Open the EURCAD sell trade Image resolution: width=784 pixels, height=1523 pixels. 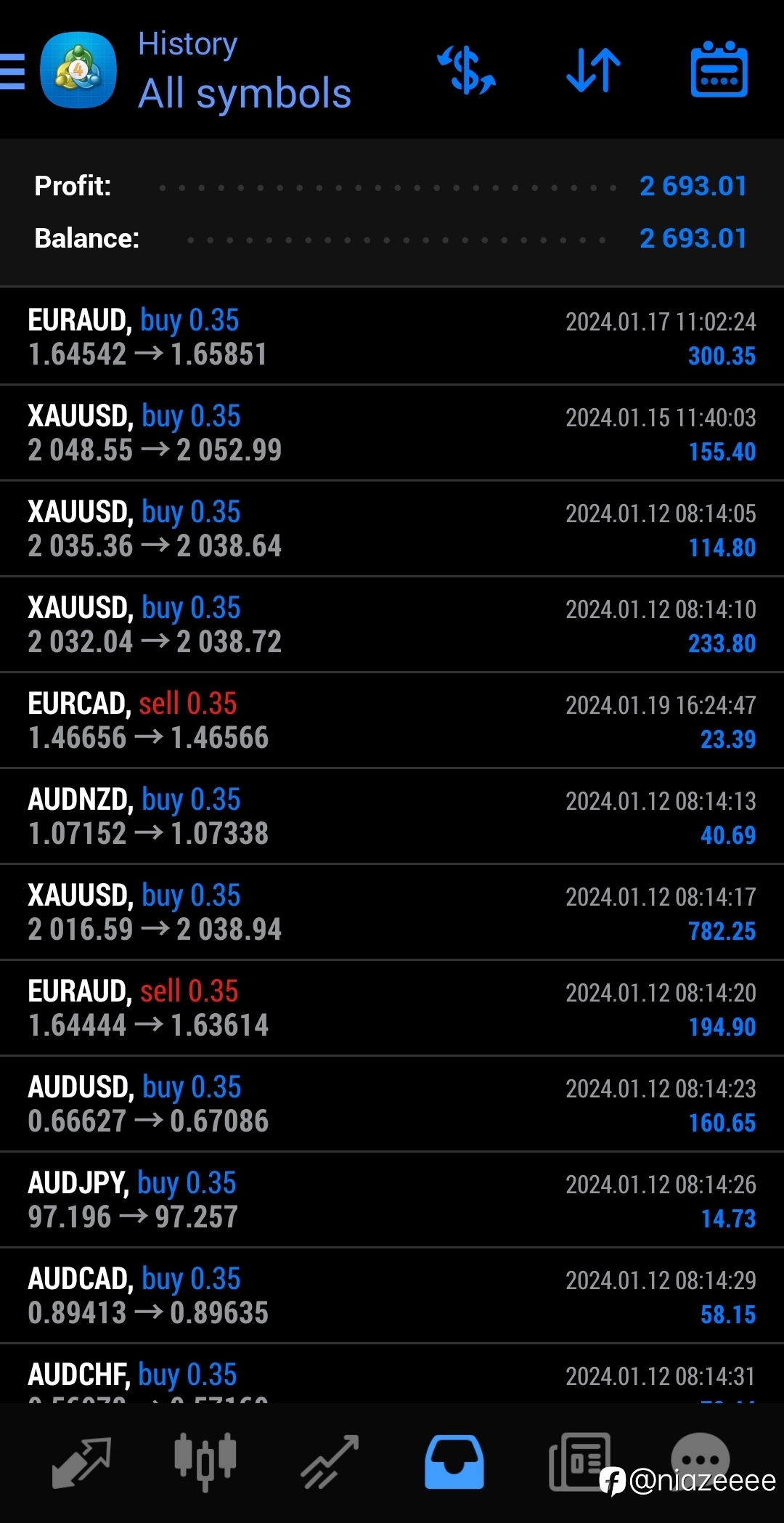point(392,720)
